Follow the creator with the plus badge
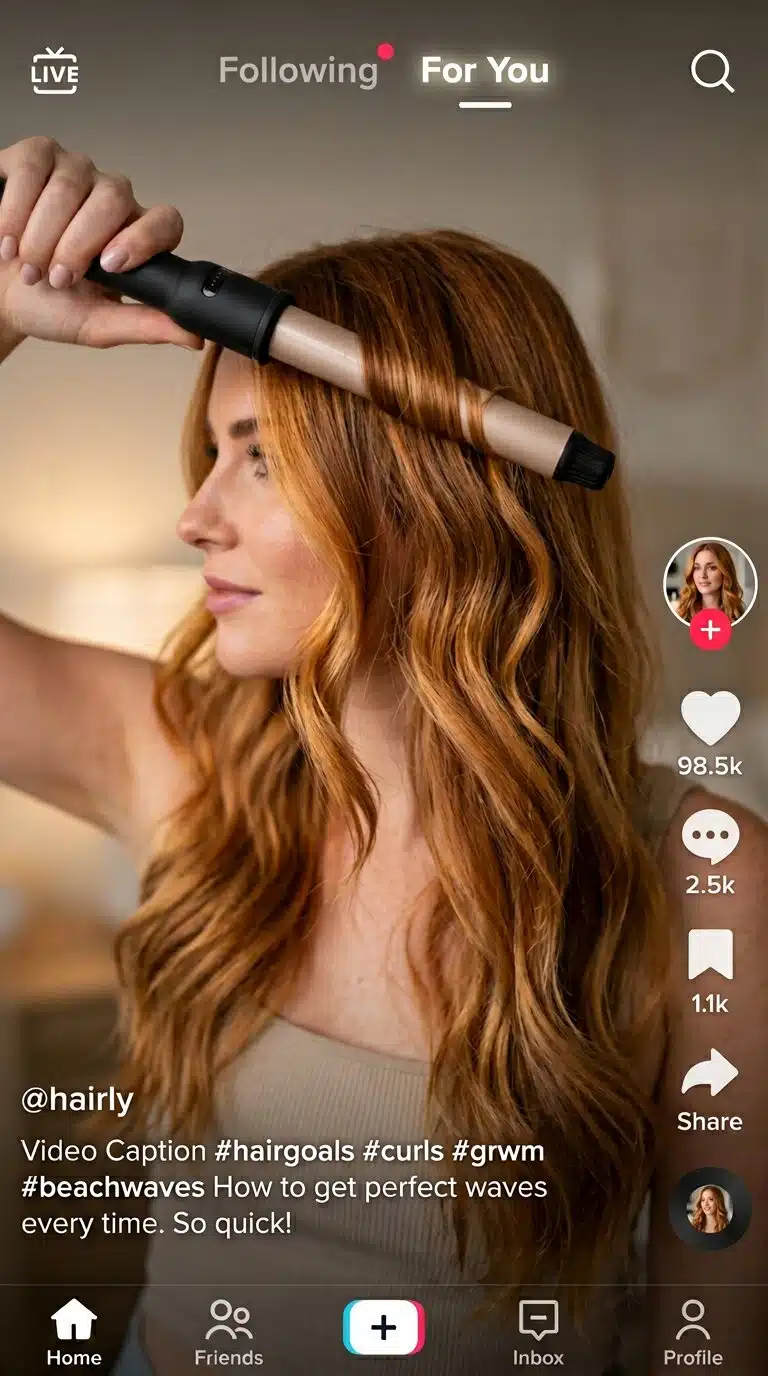The width and height of the screenshot is (768, 1376). [710, 631]
